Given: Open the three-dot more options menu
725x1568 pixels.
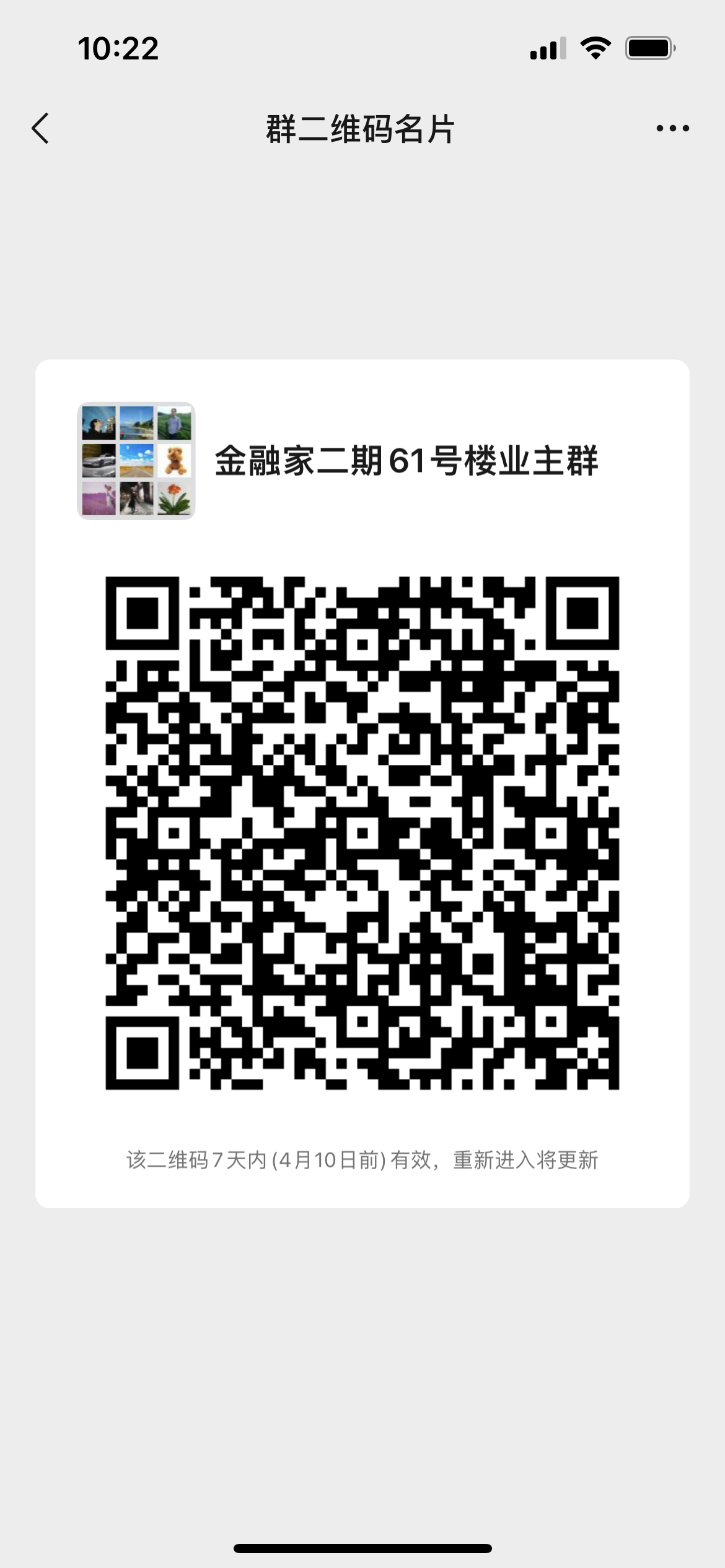Looking at the screenshot, I should tap(672, 129).
